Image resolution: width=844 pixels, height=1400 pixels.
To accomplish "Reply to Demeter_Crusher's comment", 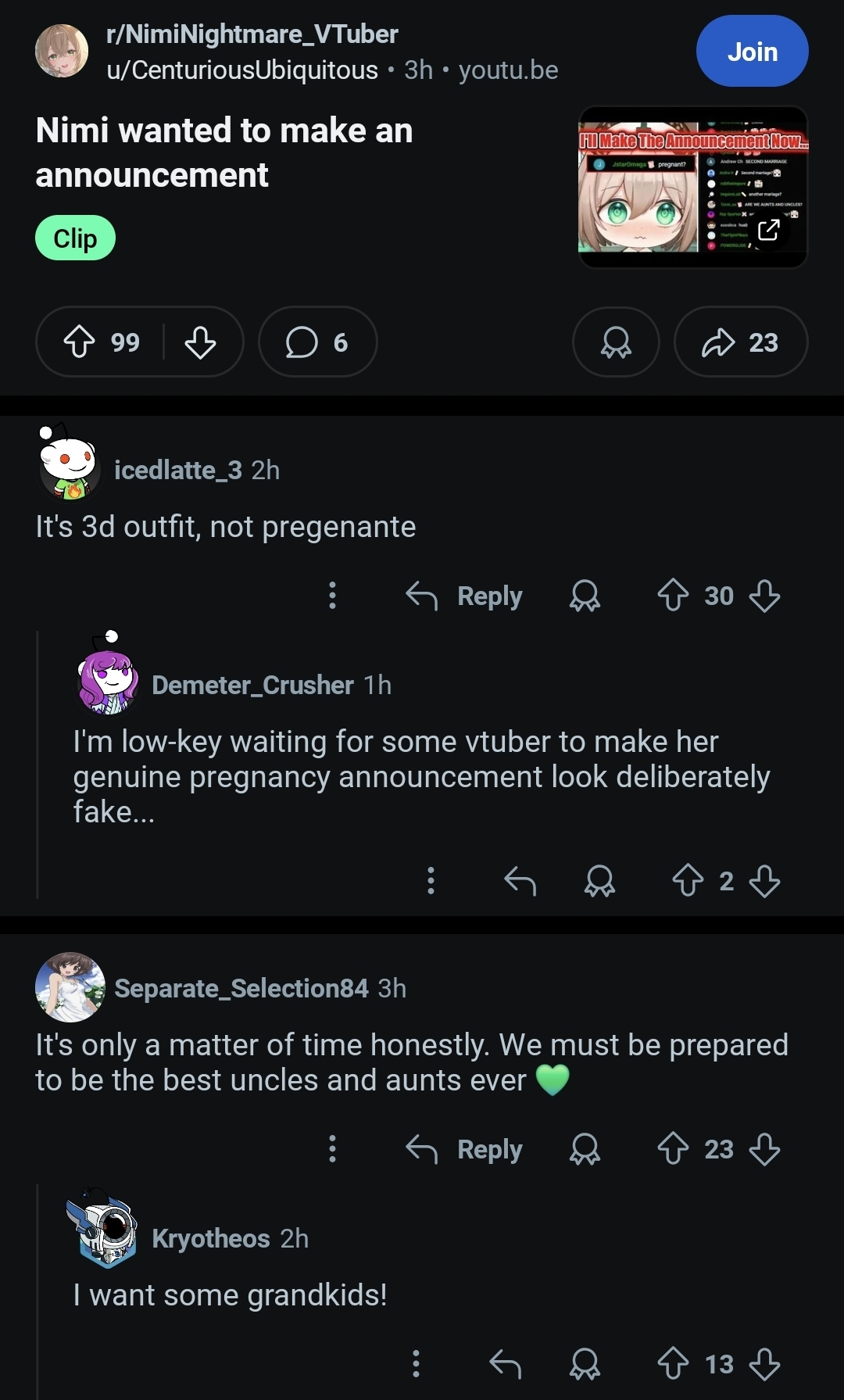I will click(520, 881).
